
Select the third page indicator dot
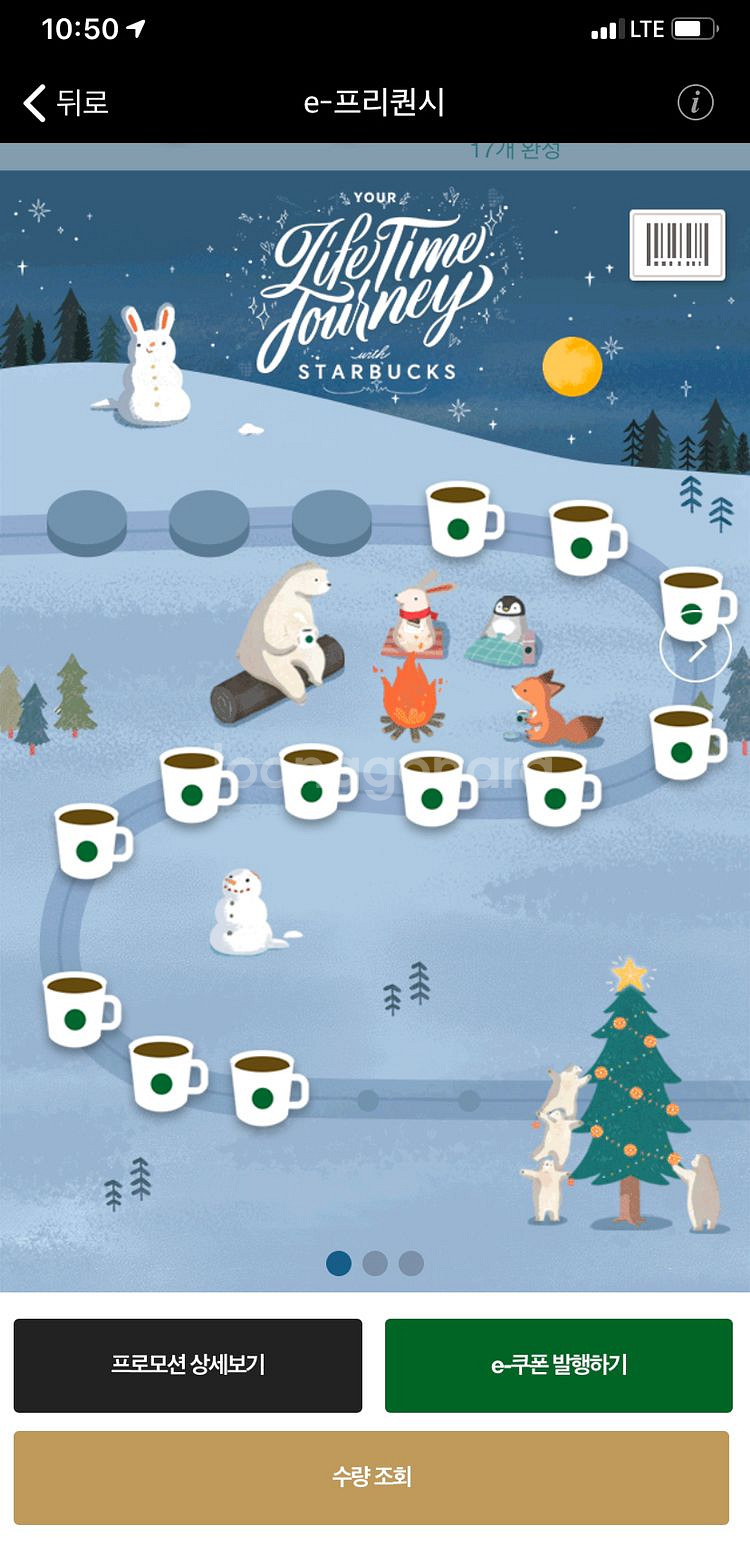pyautogui.click(x=411, y=1263)
